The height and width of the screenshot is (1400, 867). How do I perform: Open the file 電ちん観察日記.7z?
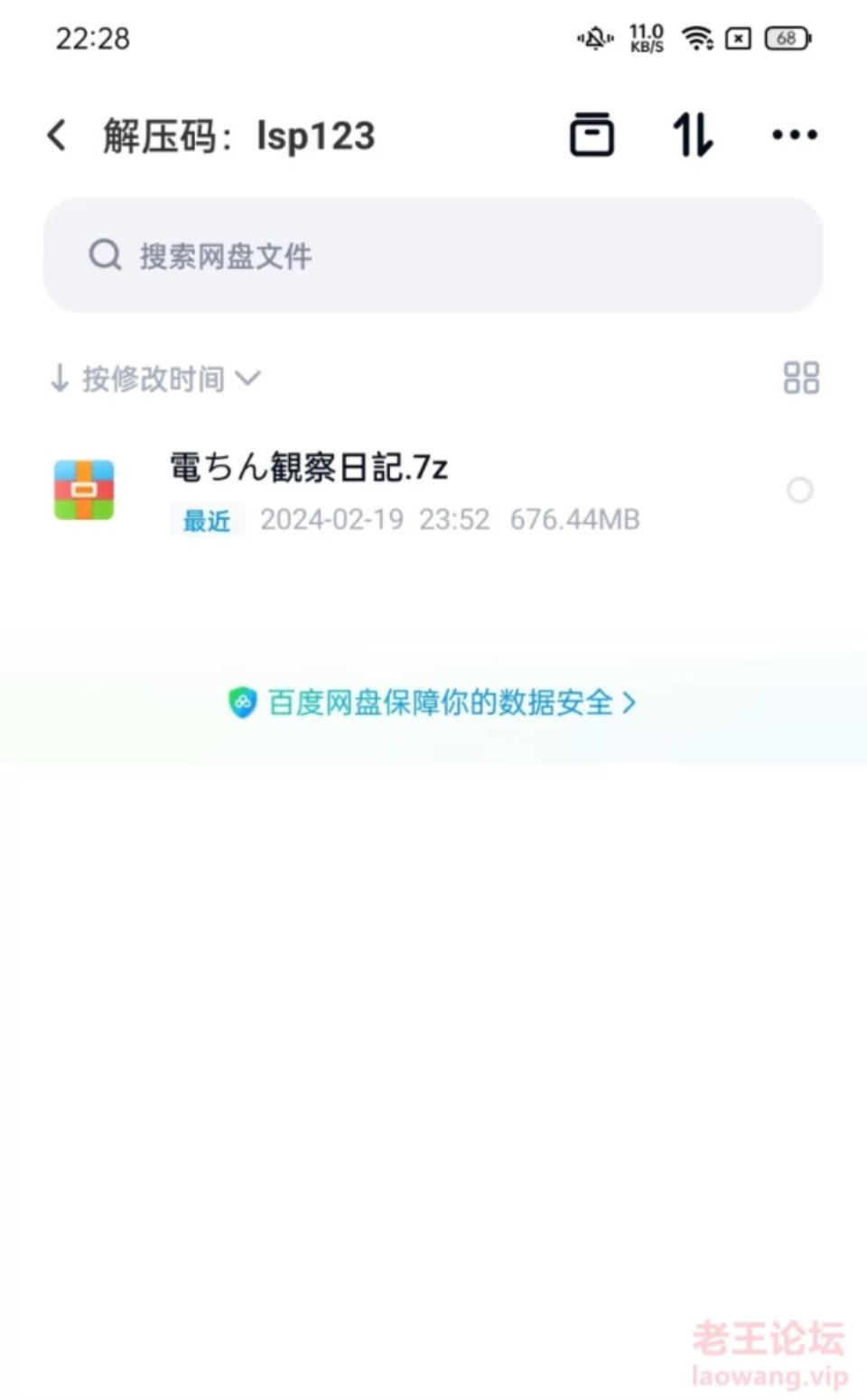pyautogui.click(x=309, y=468)
